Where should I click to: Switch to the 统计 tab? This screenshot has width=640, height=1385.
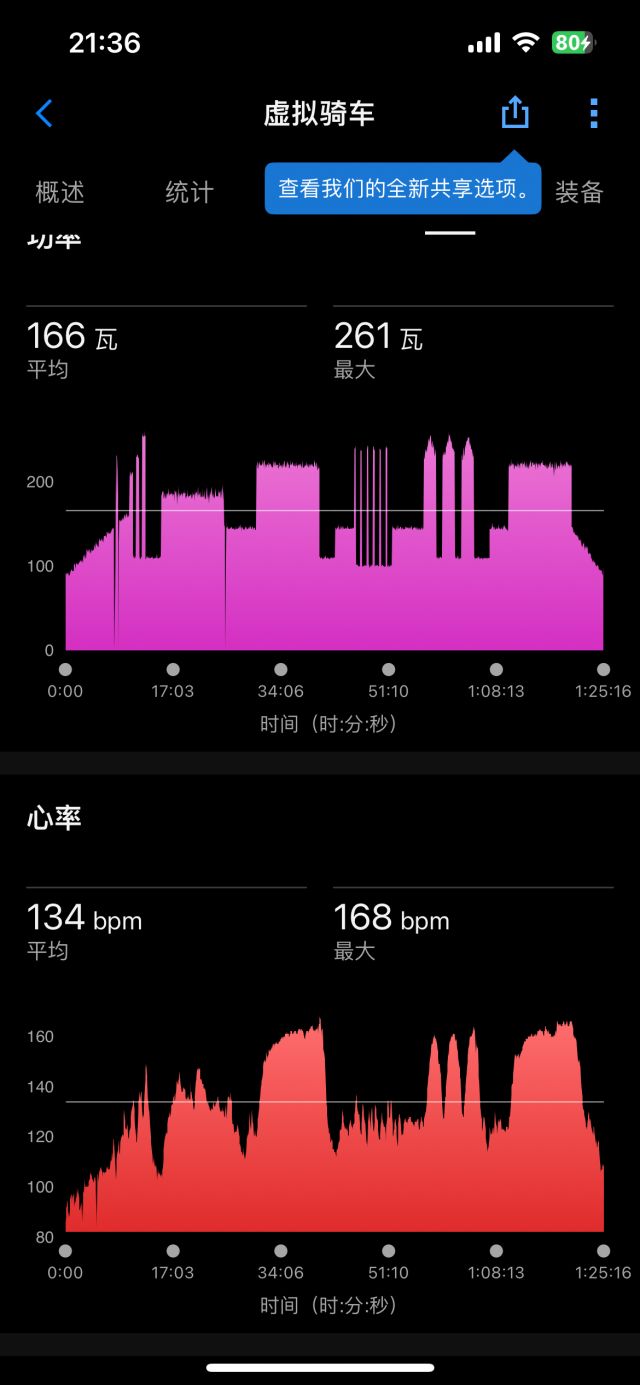[x=189, y=192]
